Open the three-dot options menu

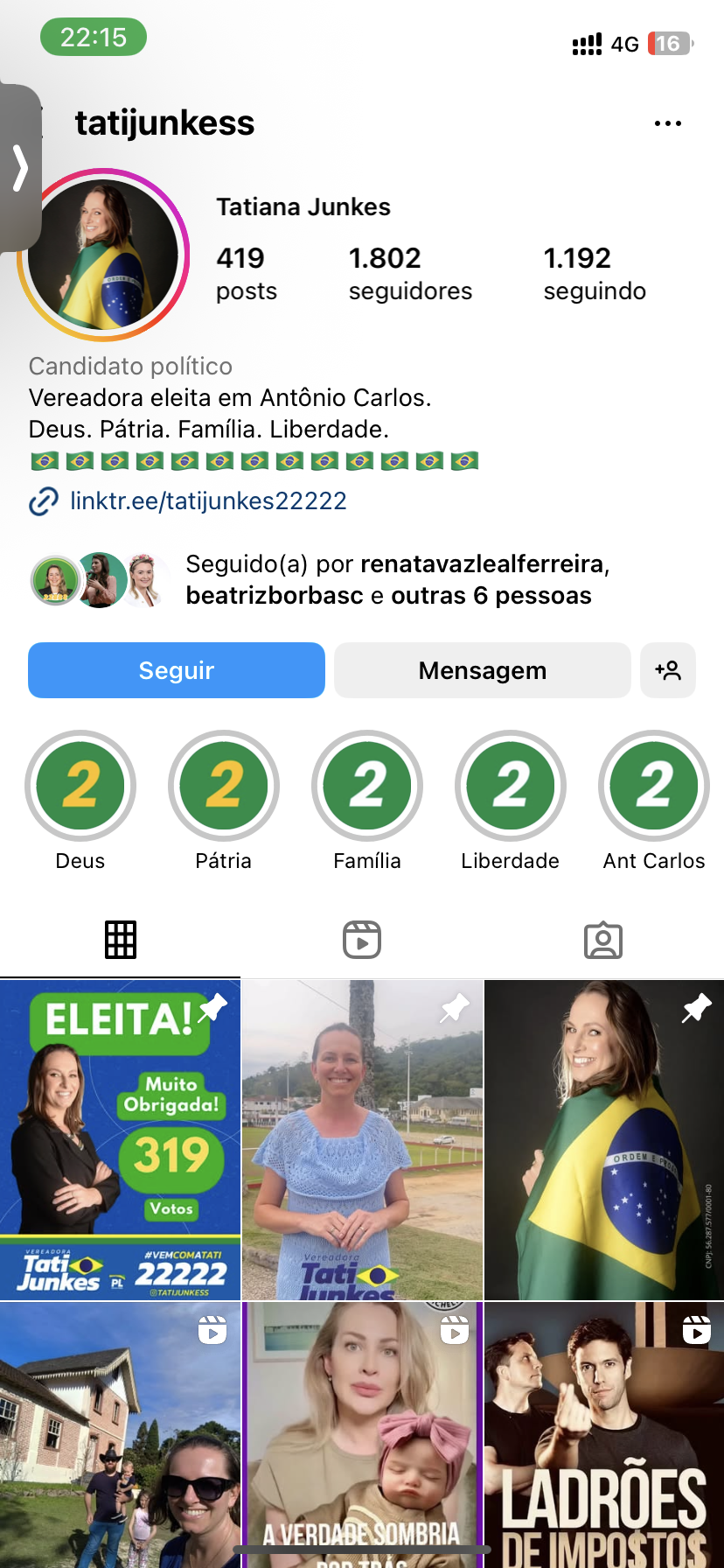click(667, 123)
